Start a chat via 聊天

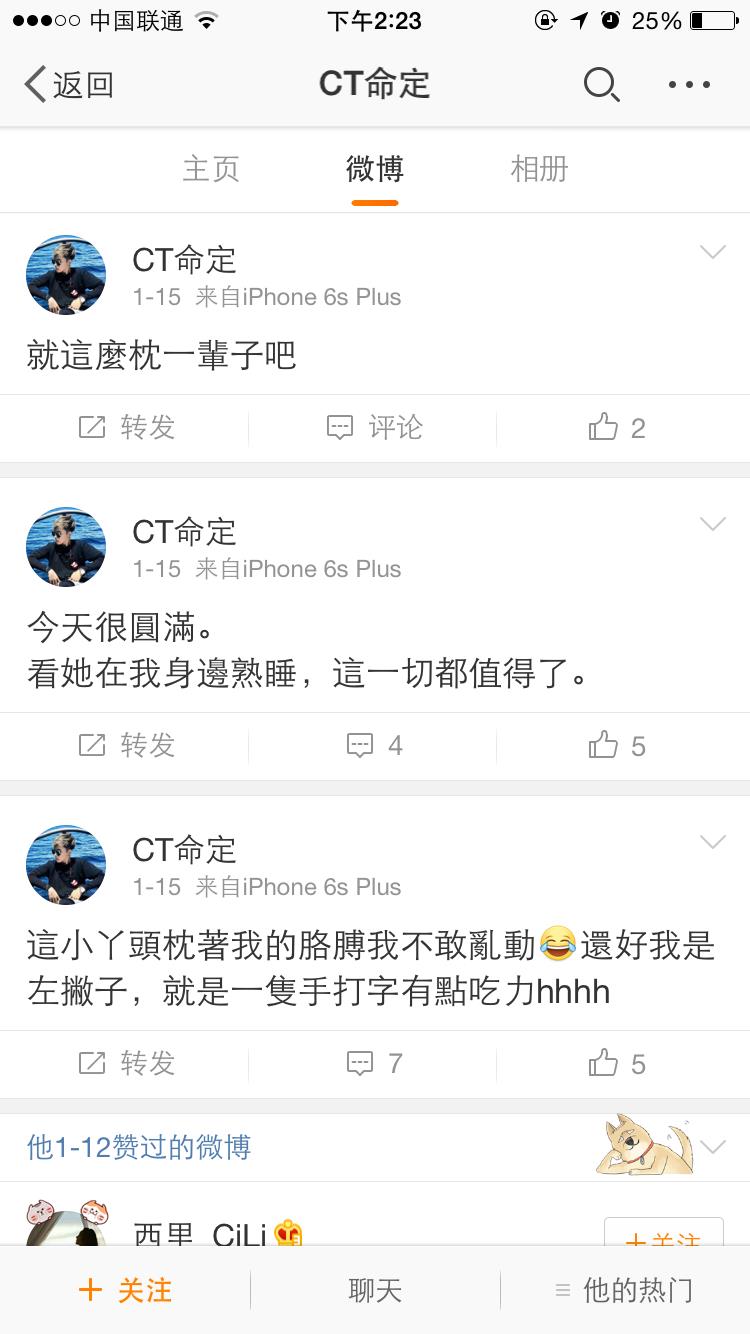pyautogui.click(x=375, y=1290)
